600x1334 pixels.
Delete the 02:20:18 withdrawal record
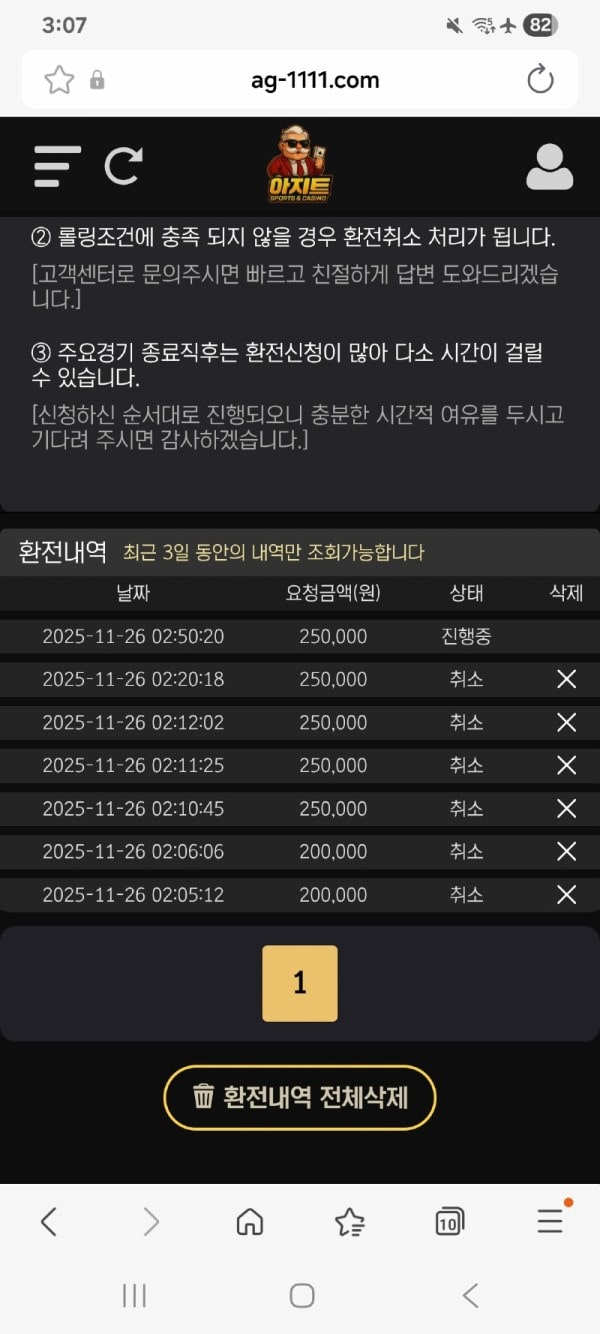(566, 679)
